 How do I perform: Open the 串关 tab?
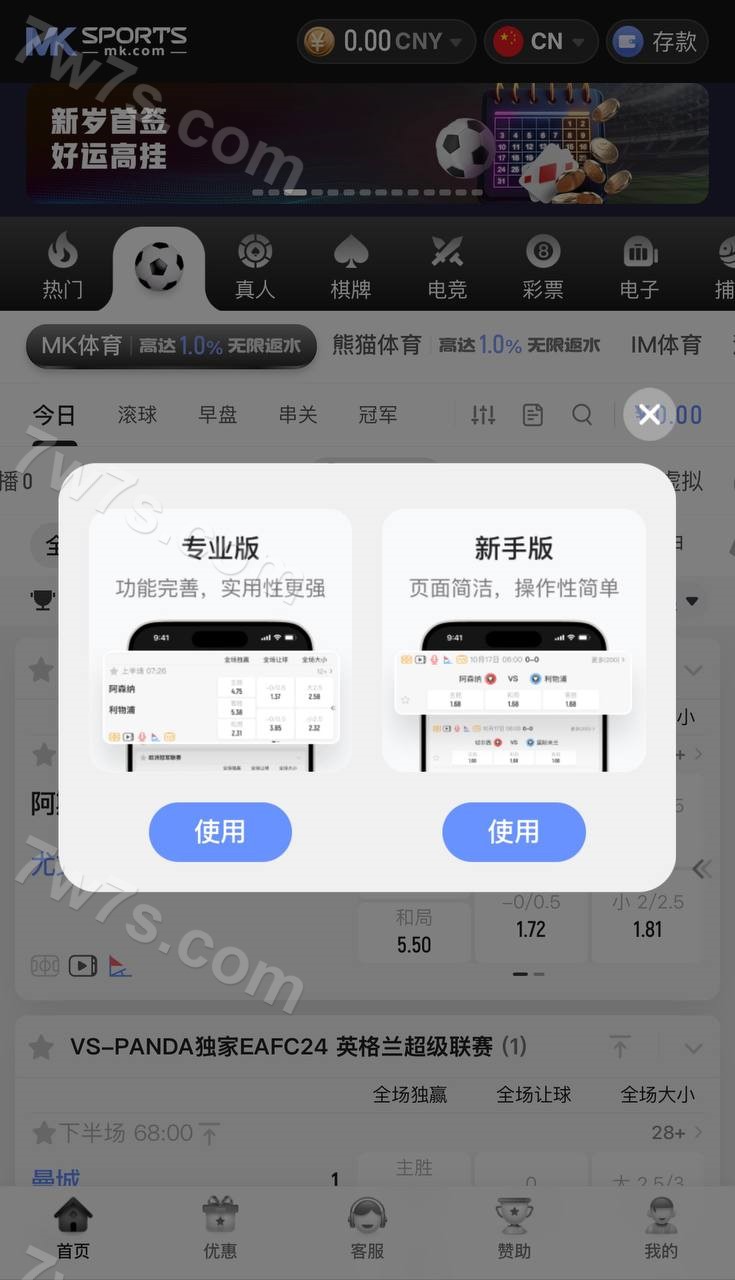pyautogui.click(x=298, y=414)
